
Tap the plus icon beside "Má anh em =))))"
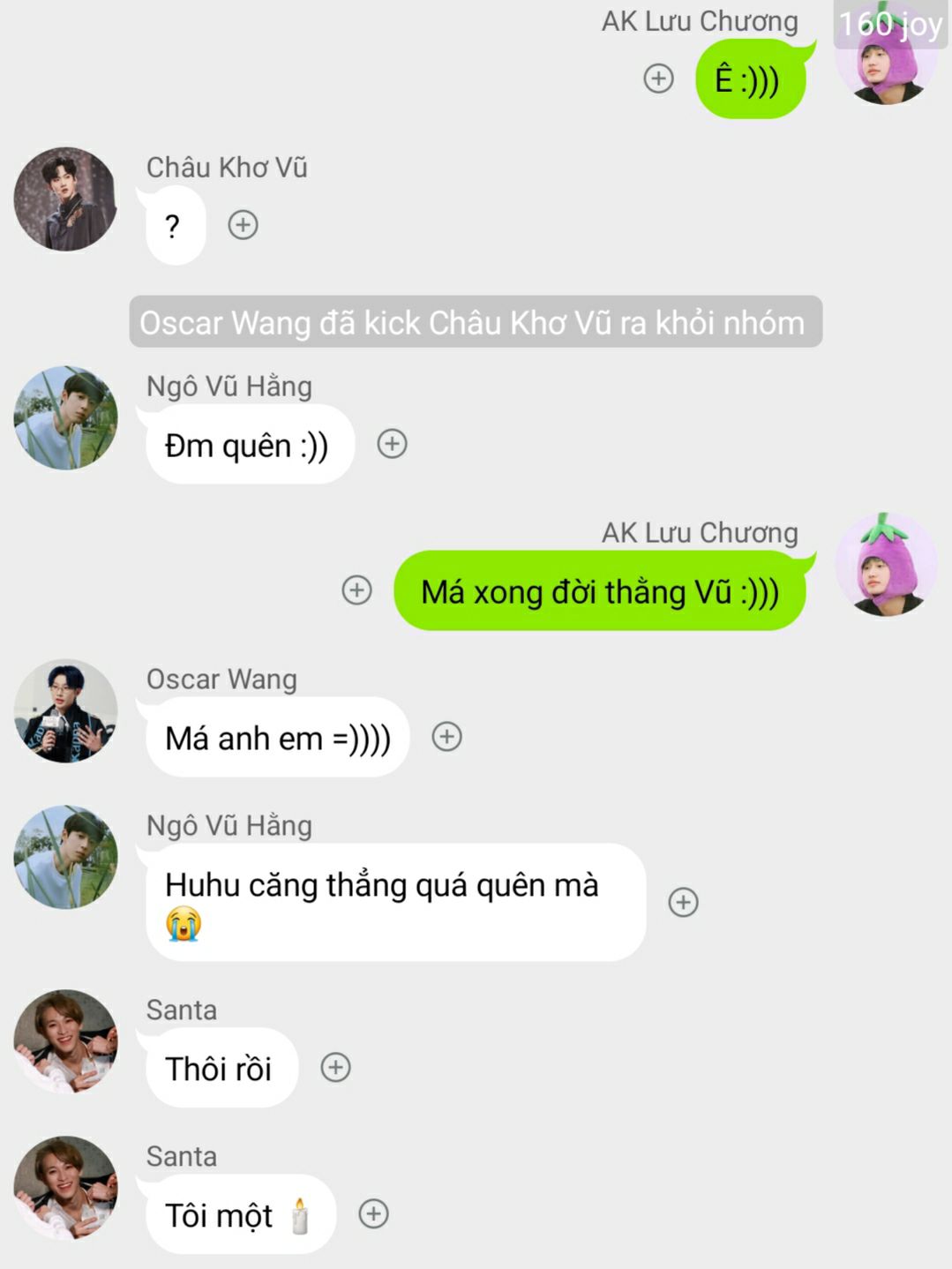(x=446, y=737)
